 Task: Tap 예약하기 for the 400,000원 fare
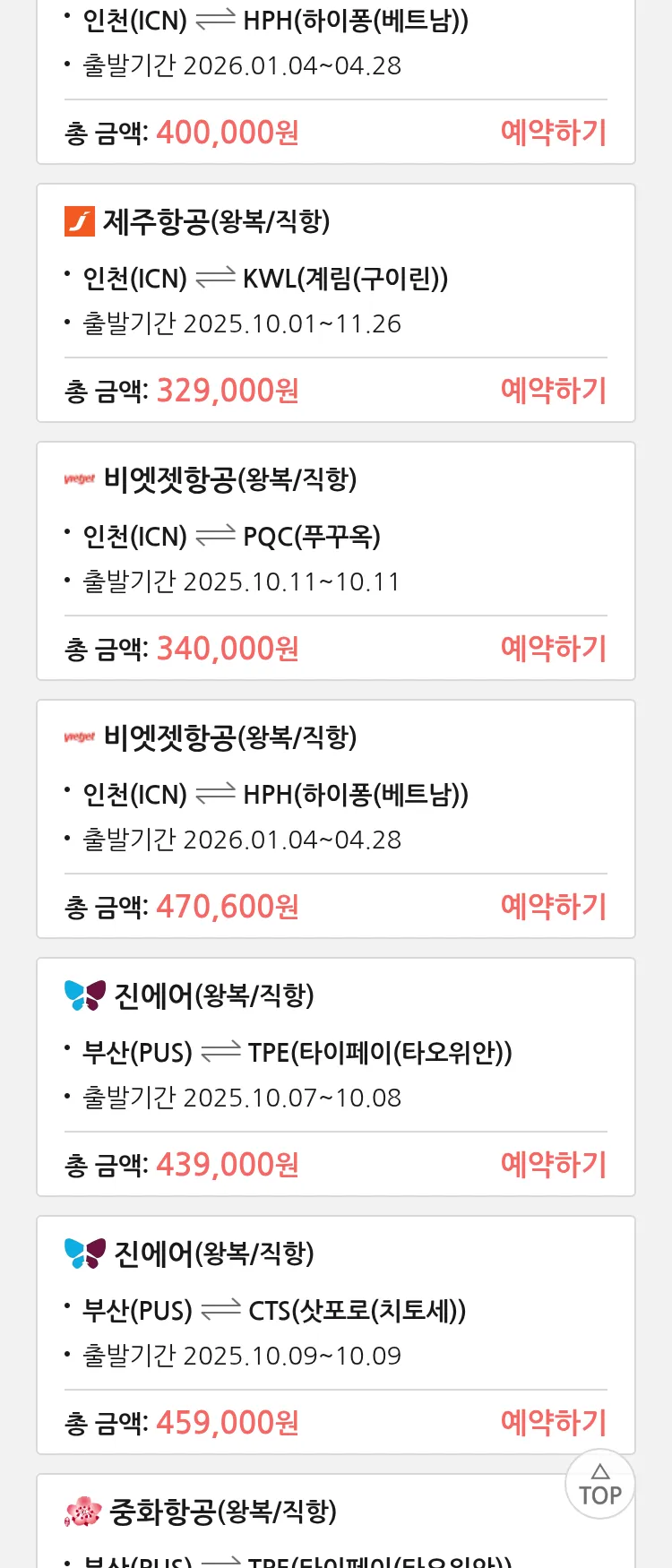553,133
